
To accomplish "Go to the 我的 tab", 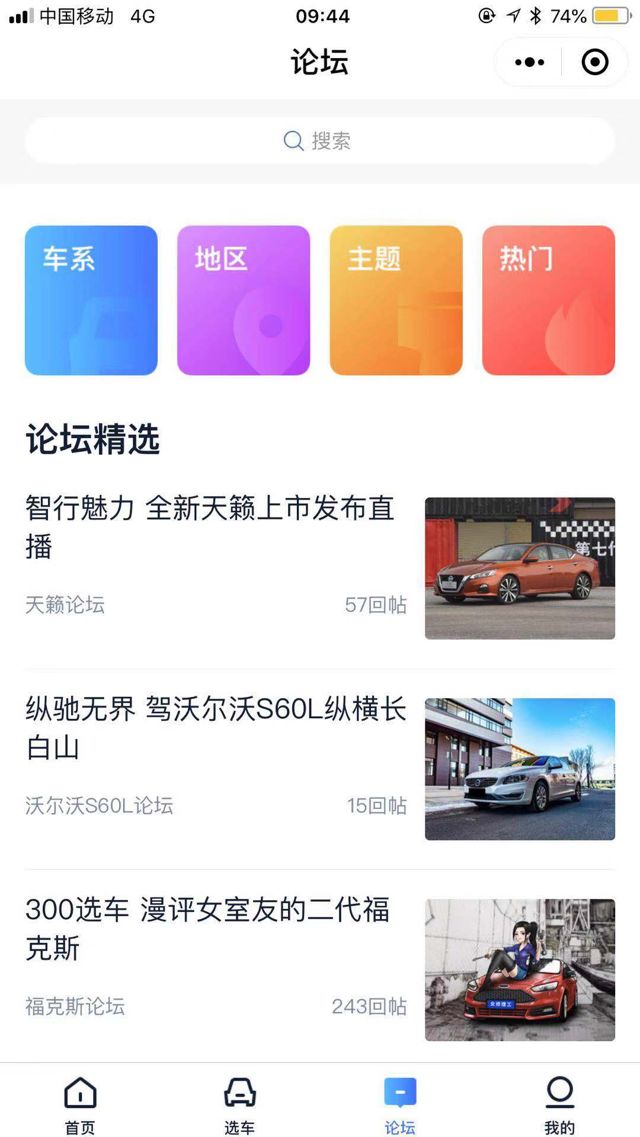I will pos(560,1103).
